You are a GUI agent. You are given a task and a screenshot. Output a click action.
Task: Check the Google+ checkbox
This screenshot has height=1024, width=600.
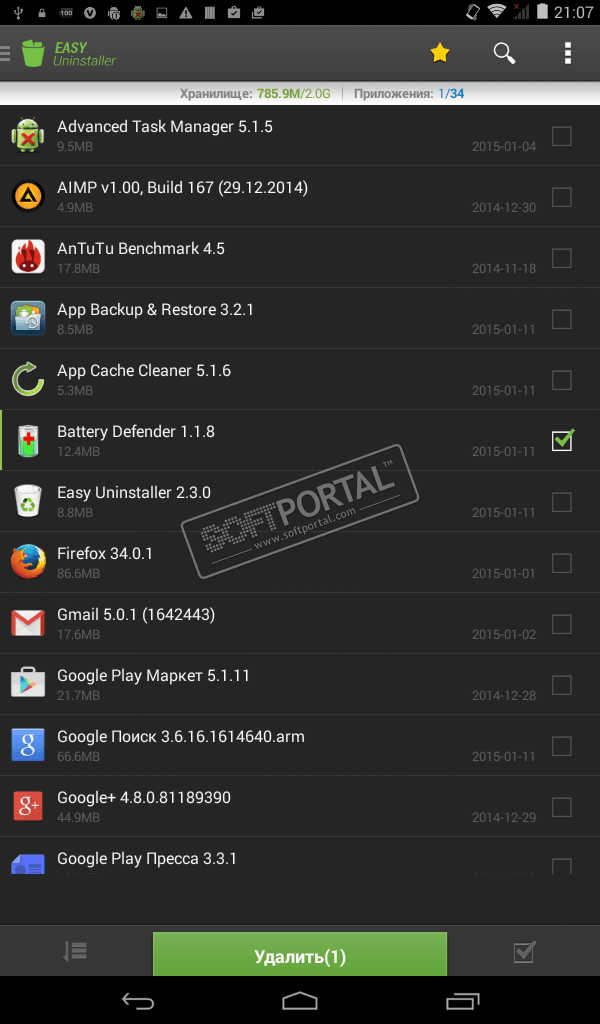[562, 807]
